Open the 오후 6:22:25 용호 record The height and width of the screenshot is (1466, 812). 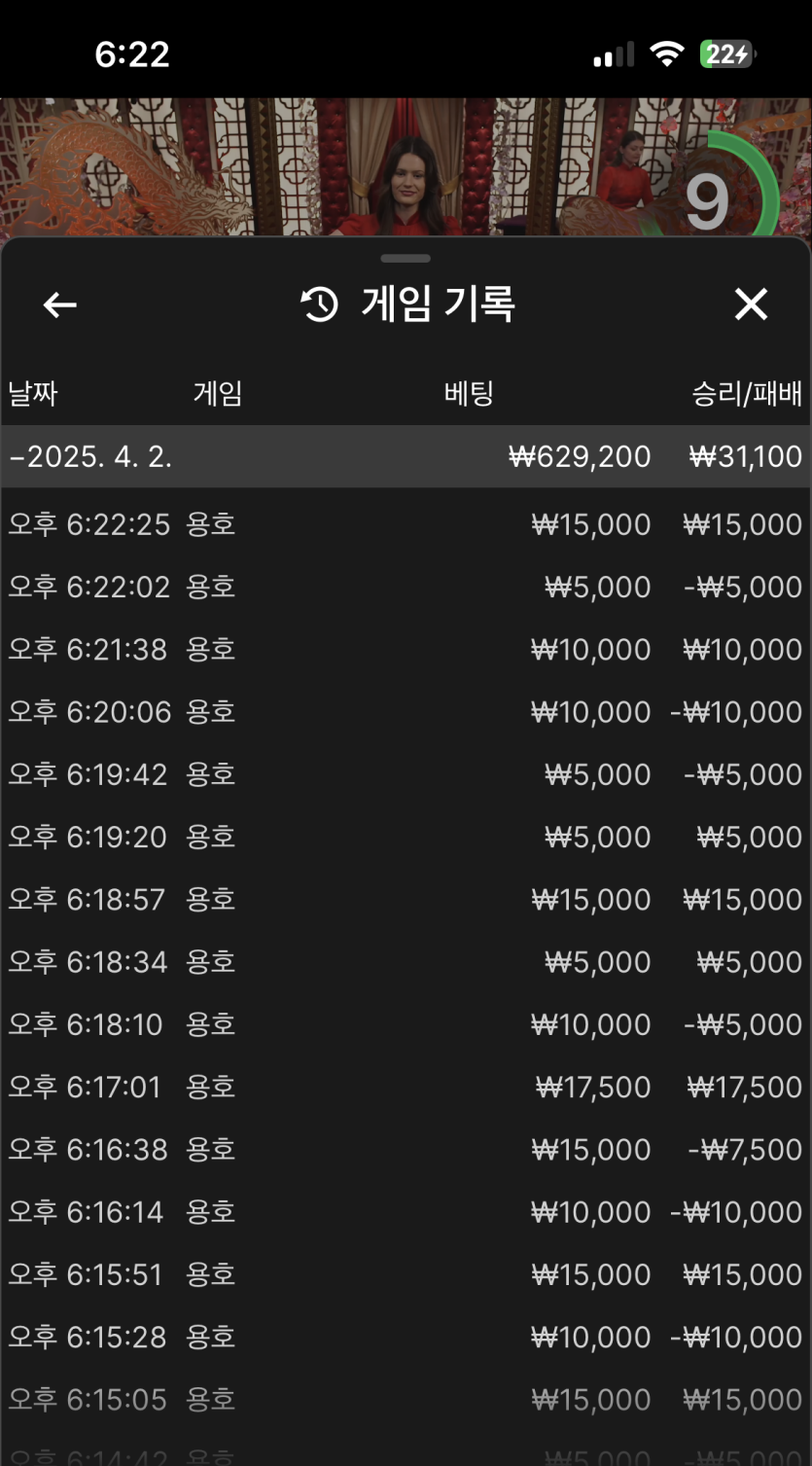tap(406, 525)
